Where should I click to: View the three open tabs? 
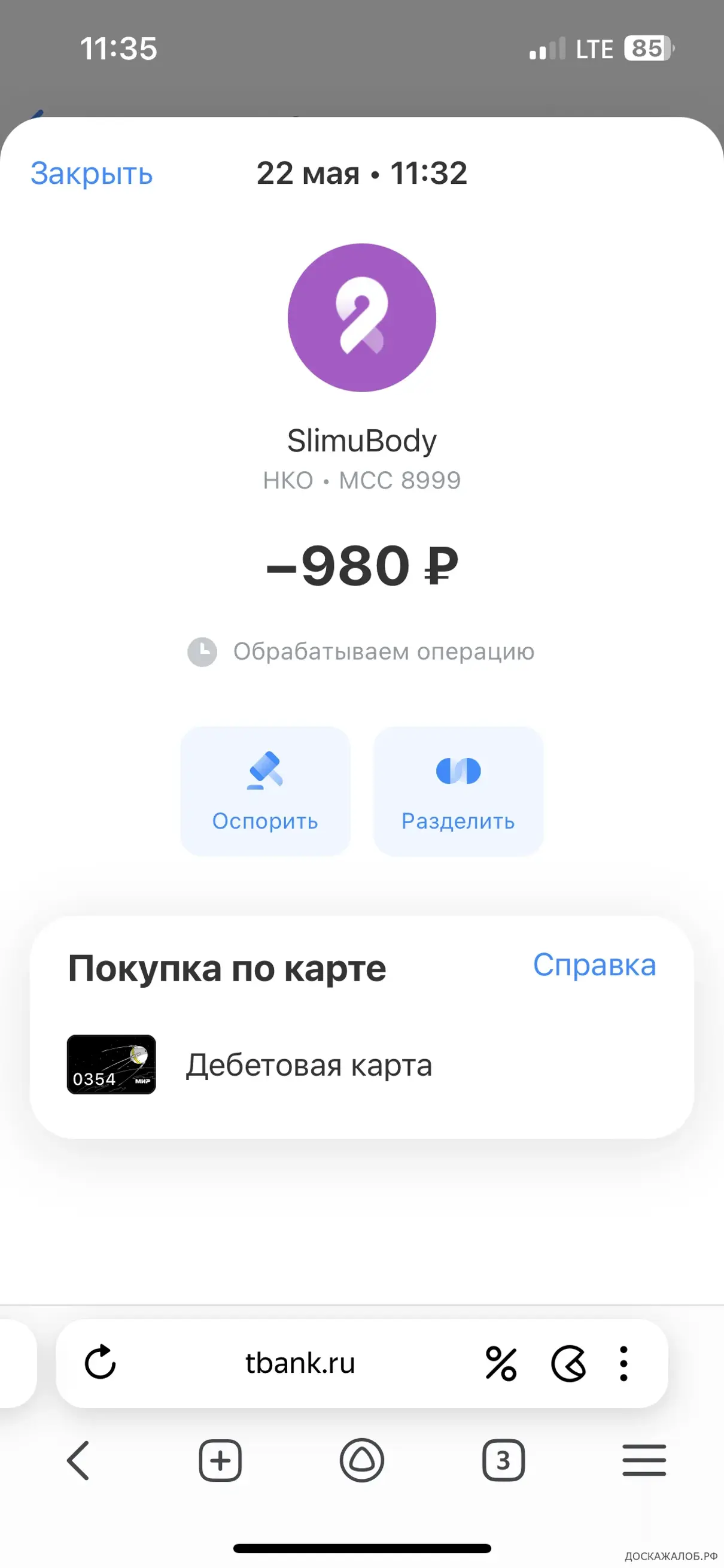click(x=503, y=1460)
